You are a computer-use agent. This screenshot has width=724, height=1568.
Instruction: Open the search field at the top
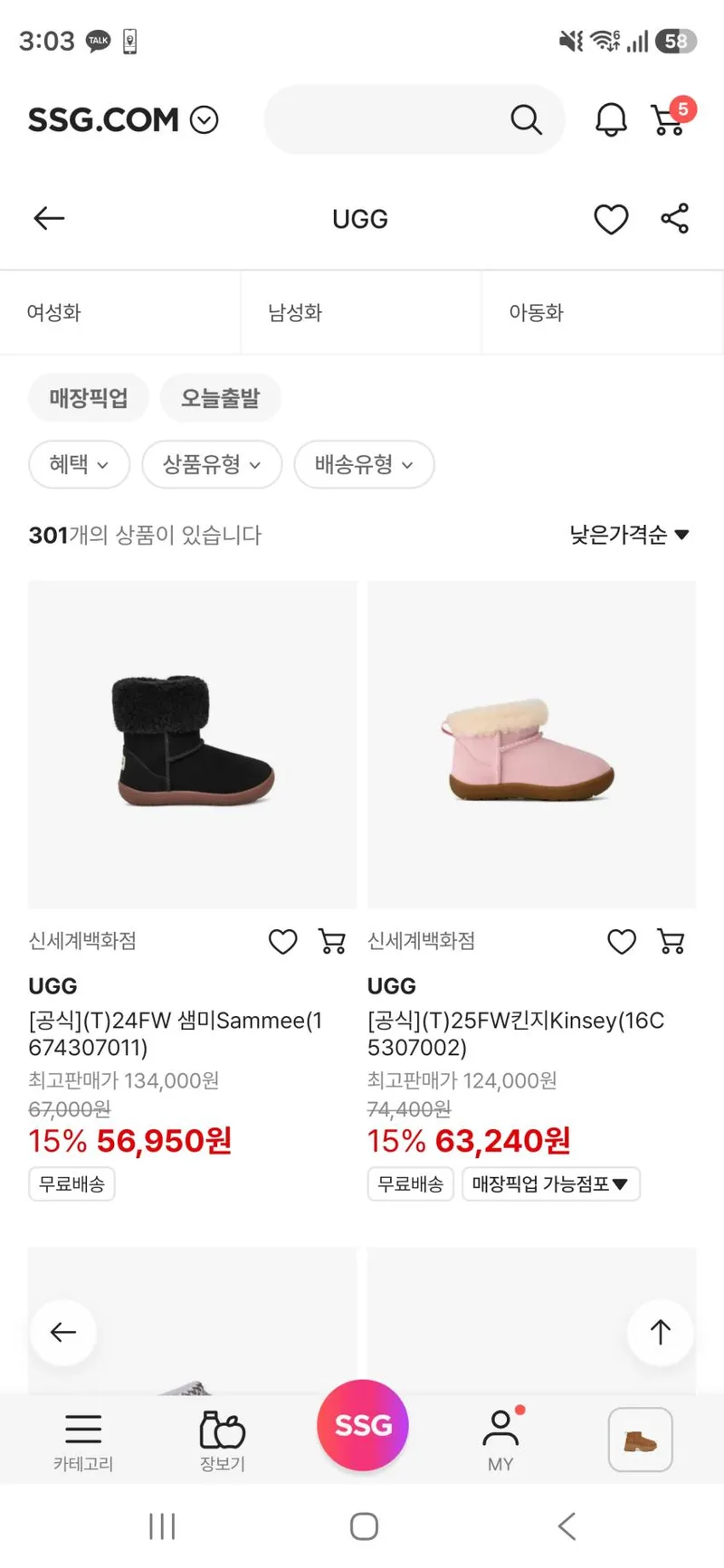[414, 119]
